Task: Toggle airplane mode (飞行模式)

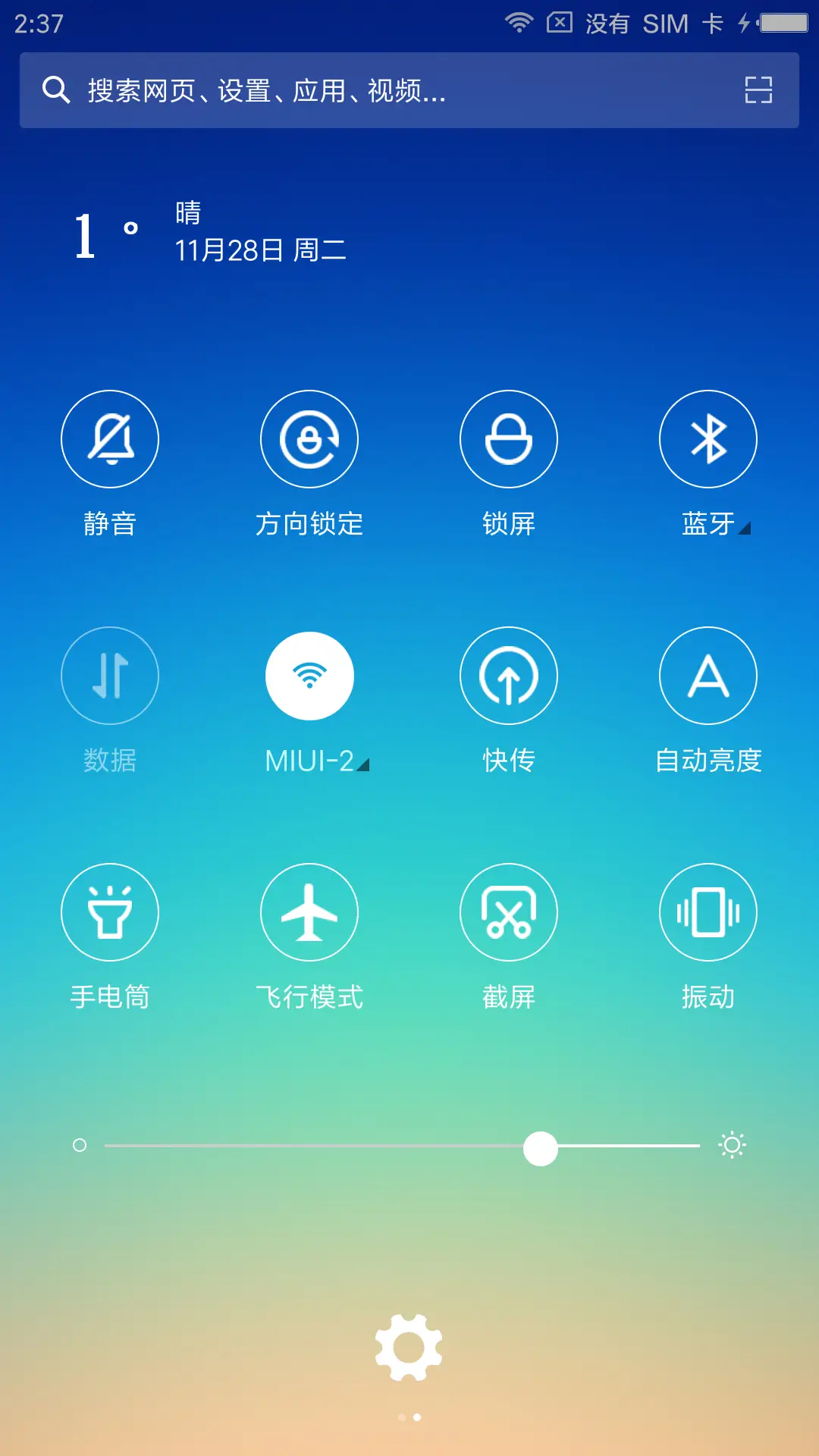Action: coord(309,912)
